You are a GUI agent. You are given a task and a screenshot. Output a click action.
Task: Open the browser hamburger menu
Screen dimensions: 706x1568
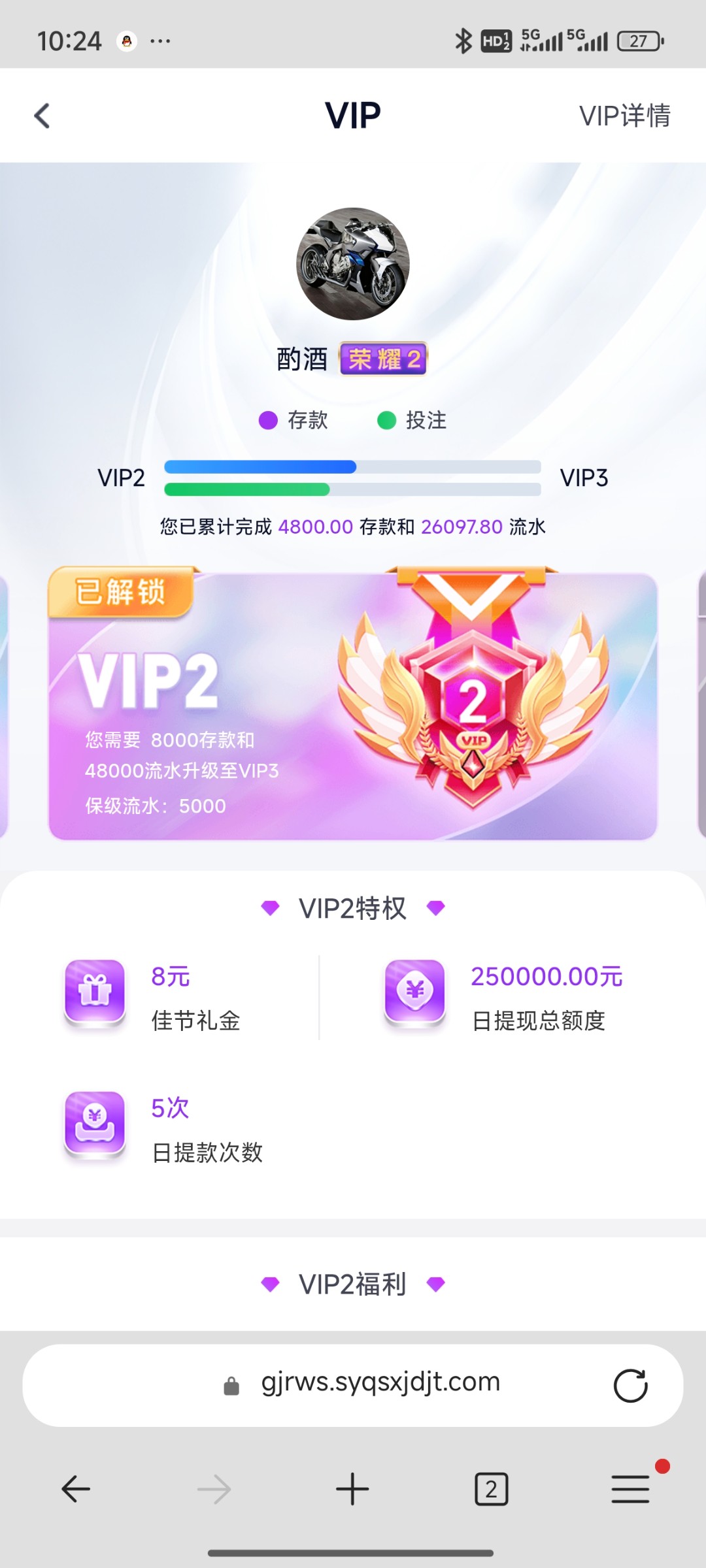(x=630, y=1489)
